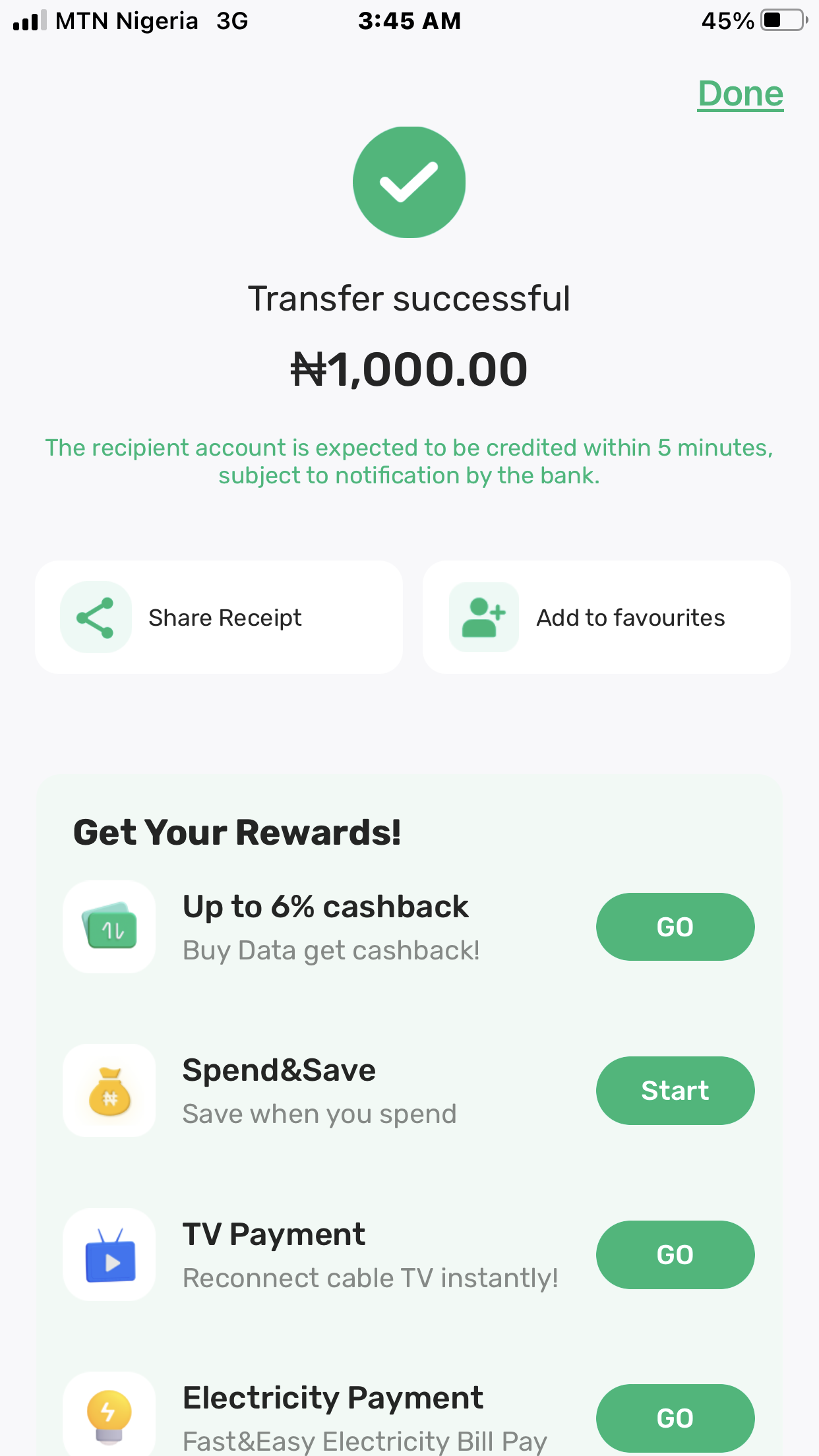Start Spend&Save
This screenshot has height=1456, width=819.
tap(675, 1090)
